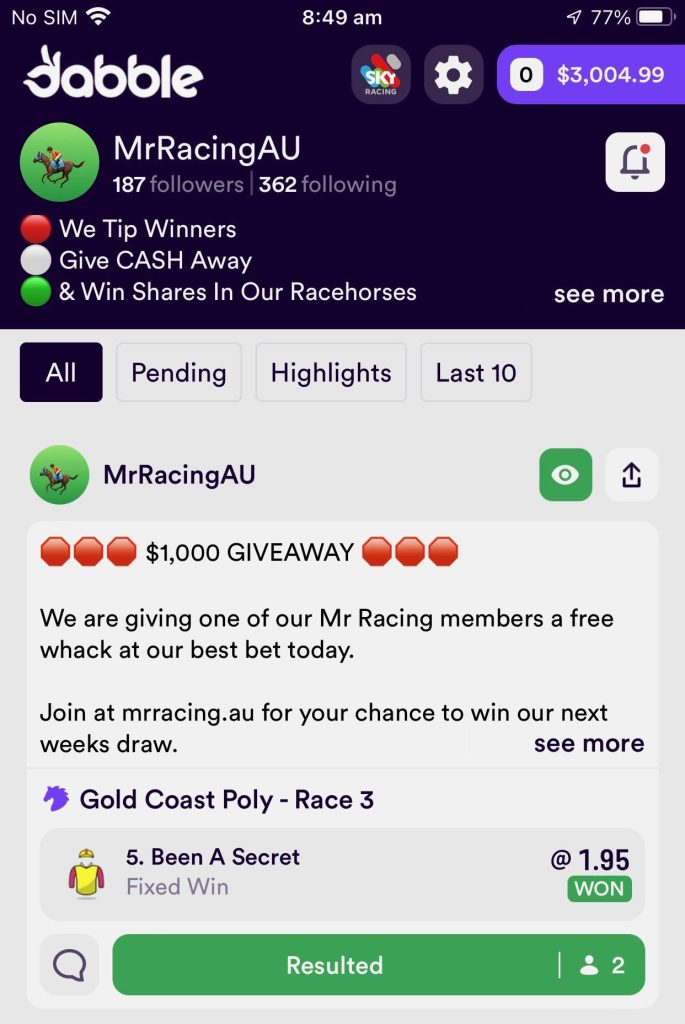The width and height of the screenshot is (685, 1024).
Task: Tap the green eye icon on the post
Action: (565, 475)
